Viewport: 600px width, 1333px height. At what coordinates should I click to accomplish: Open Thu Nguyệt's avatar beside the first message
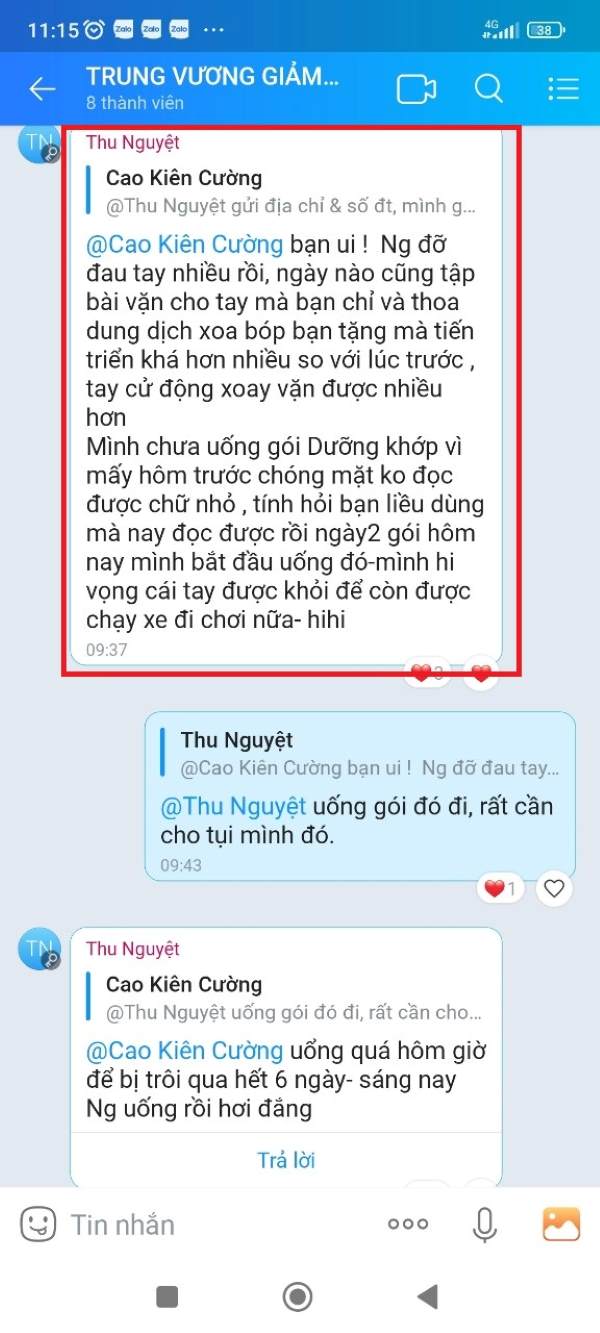point(39,143)
